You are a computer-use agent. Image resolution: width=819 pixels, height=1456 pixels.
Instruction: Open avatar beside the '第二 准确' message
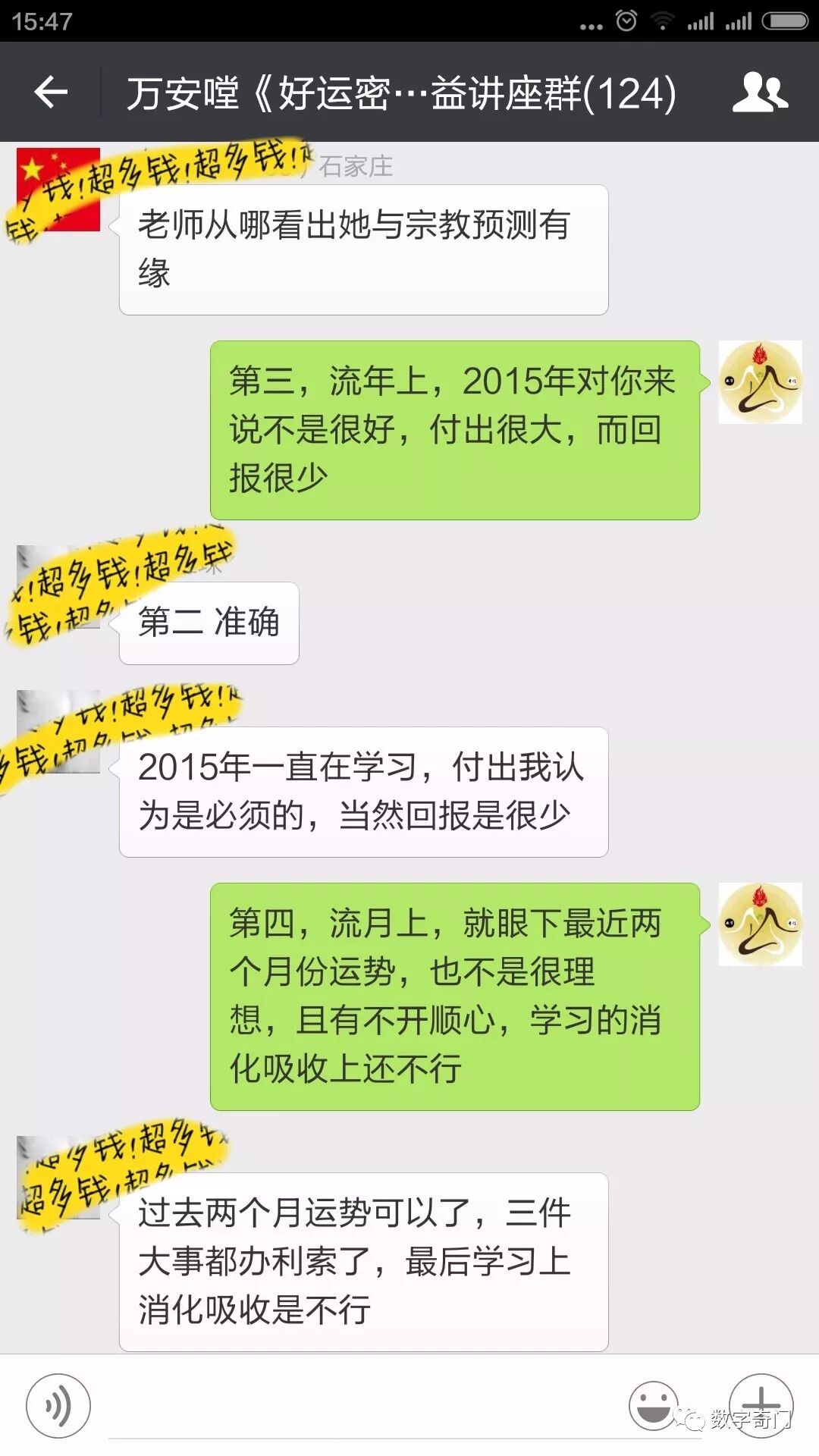tap(58, 587)
